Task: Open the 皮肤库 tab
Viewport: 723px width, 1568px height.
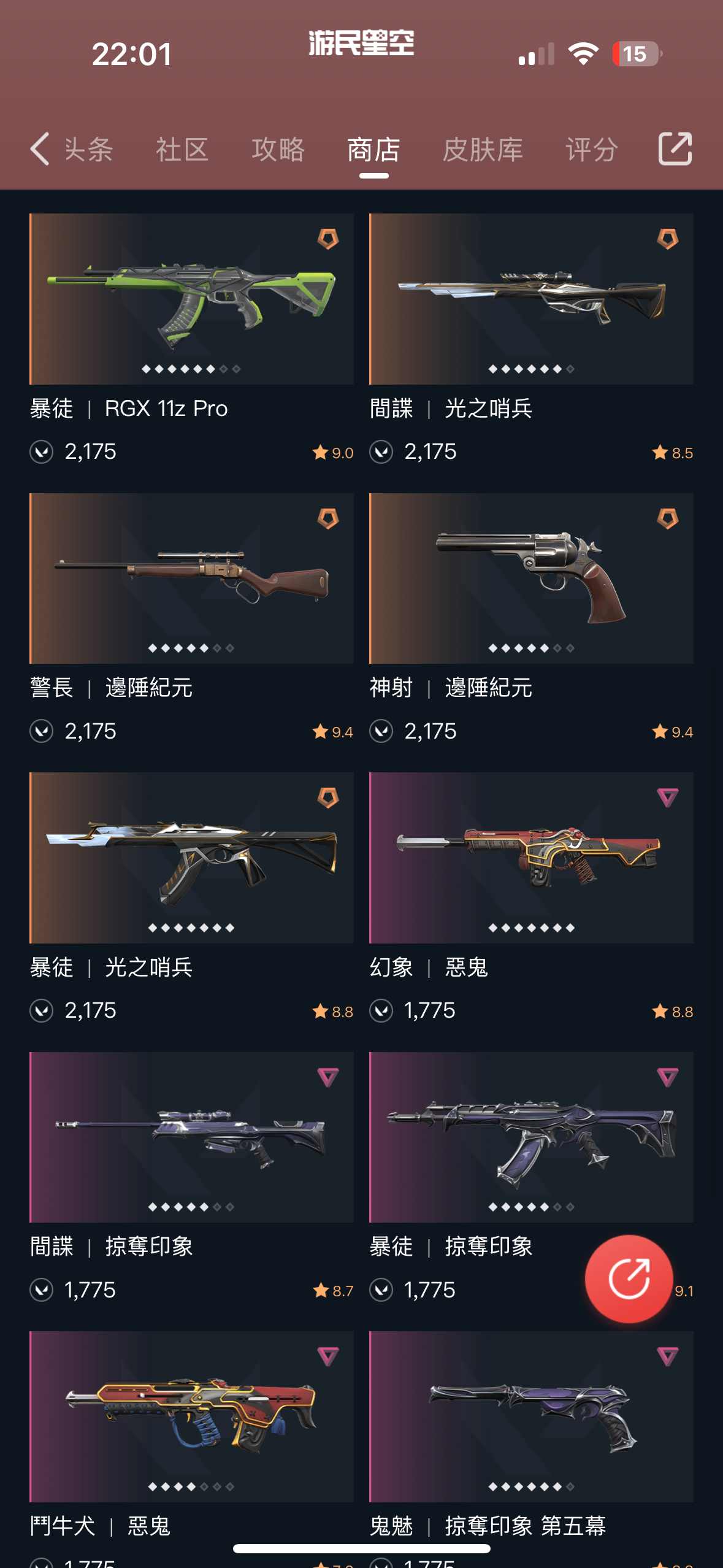Action: [483, 149]
